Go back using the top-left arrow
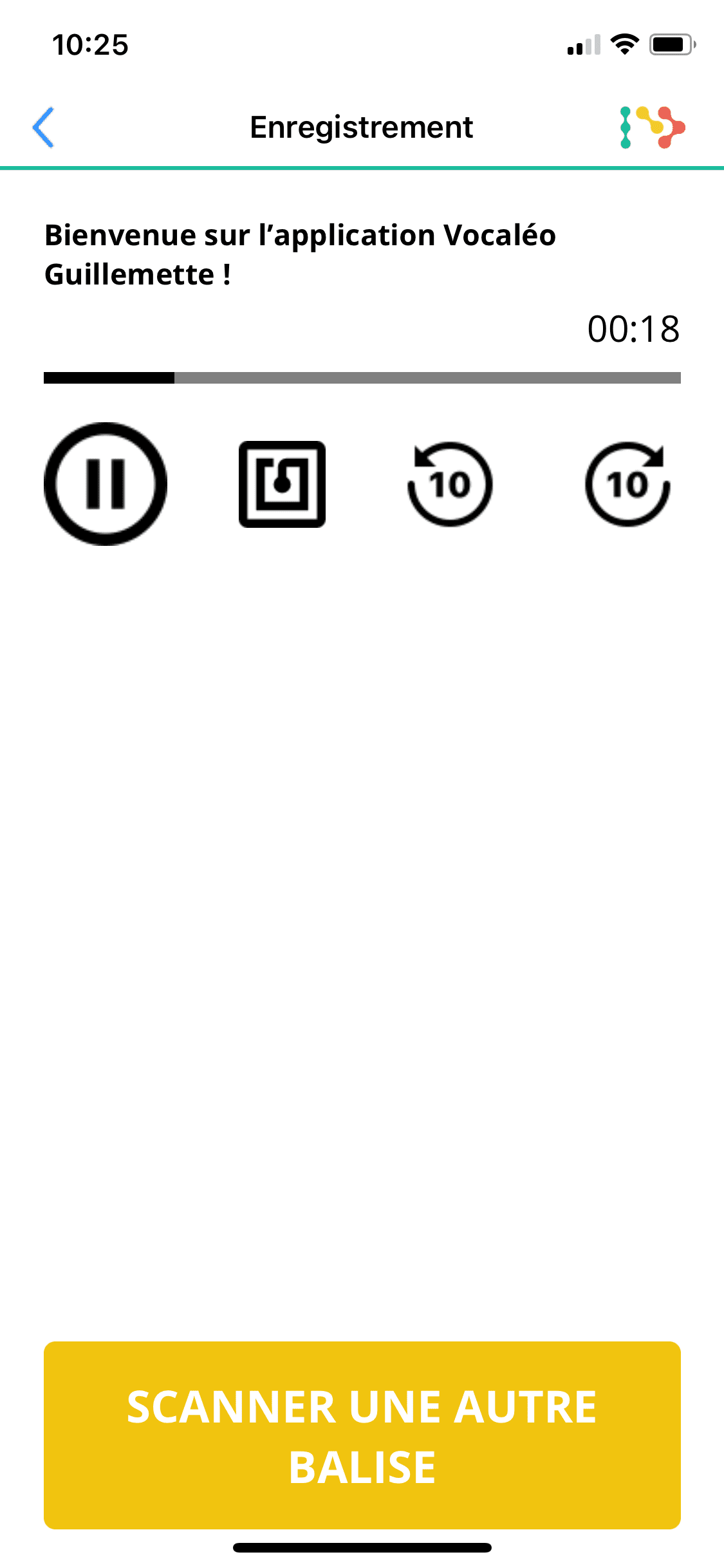The image size is (724, 1568). [44, 127]
